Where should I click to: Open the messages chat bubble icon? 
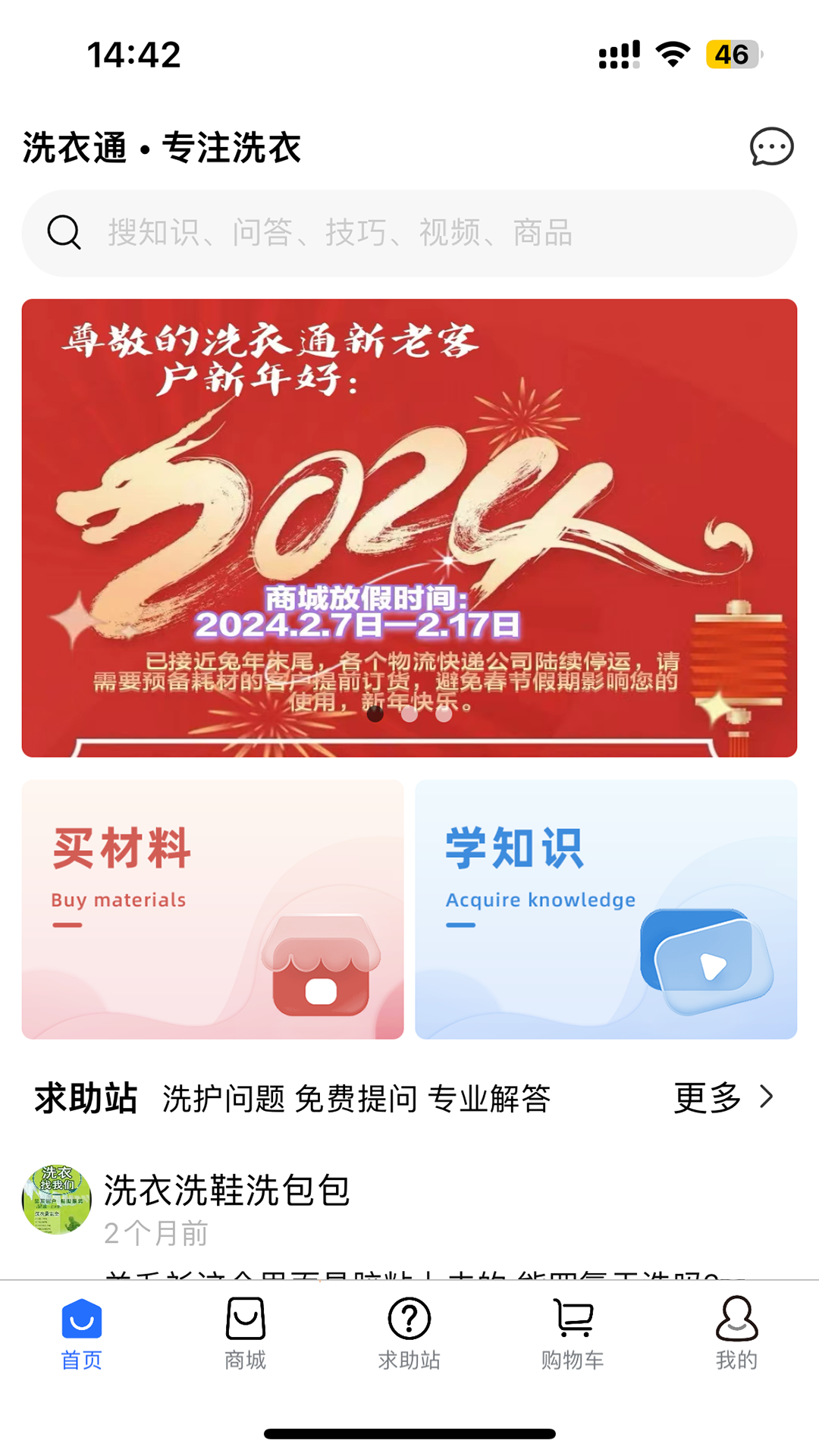point(771,146)
